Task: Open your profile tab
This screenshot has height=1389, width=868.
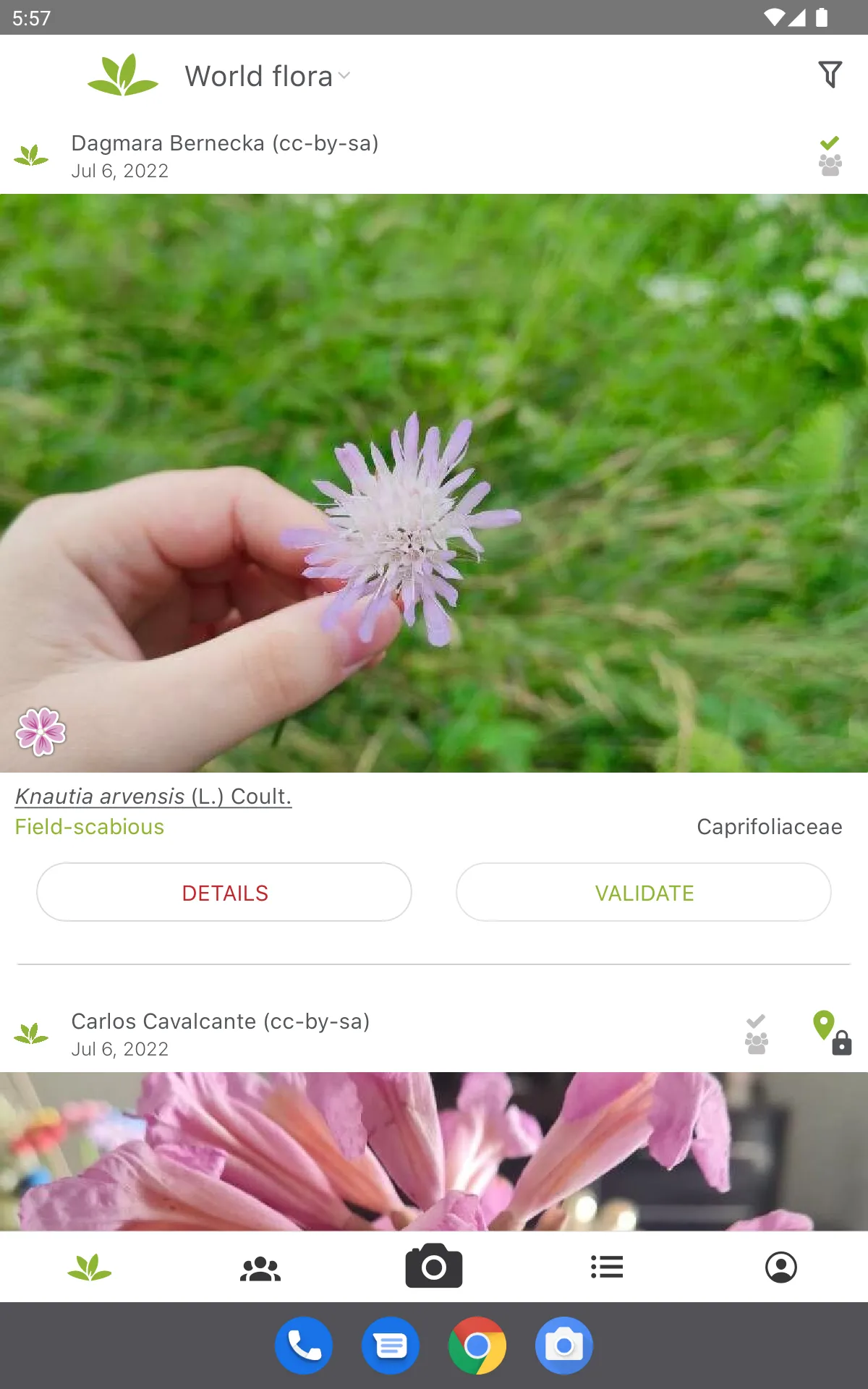Action: tap(781, 1267)
